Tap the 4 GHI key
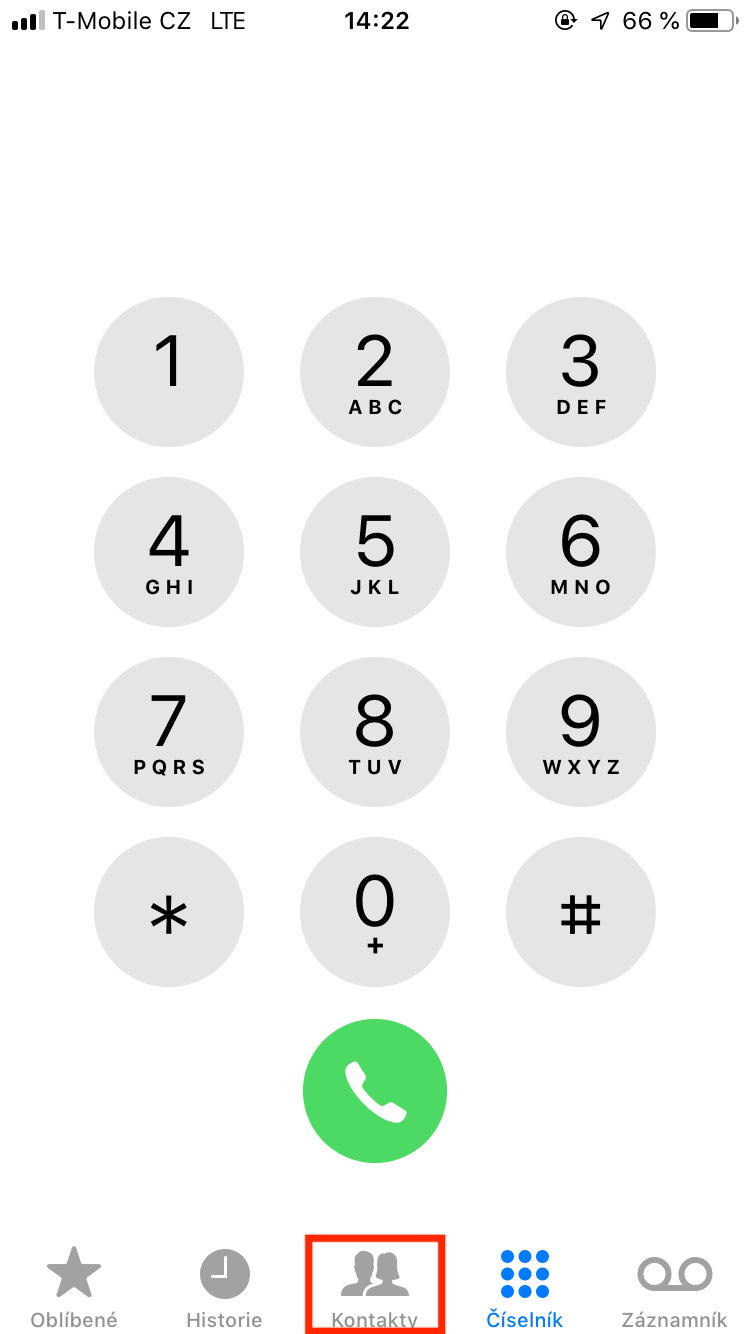 pyautogui.click(x=169, y=552)
